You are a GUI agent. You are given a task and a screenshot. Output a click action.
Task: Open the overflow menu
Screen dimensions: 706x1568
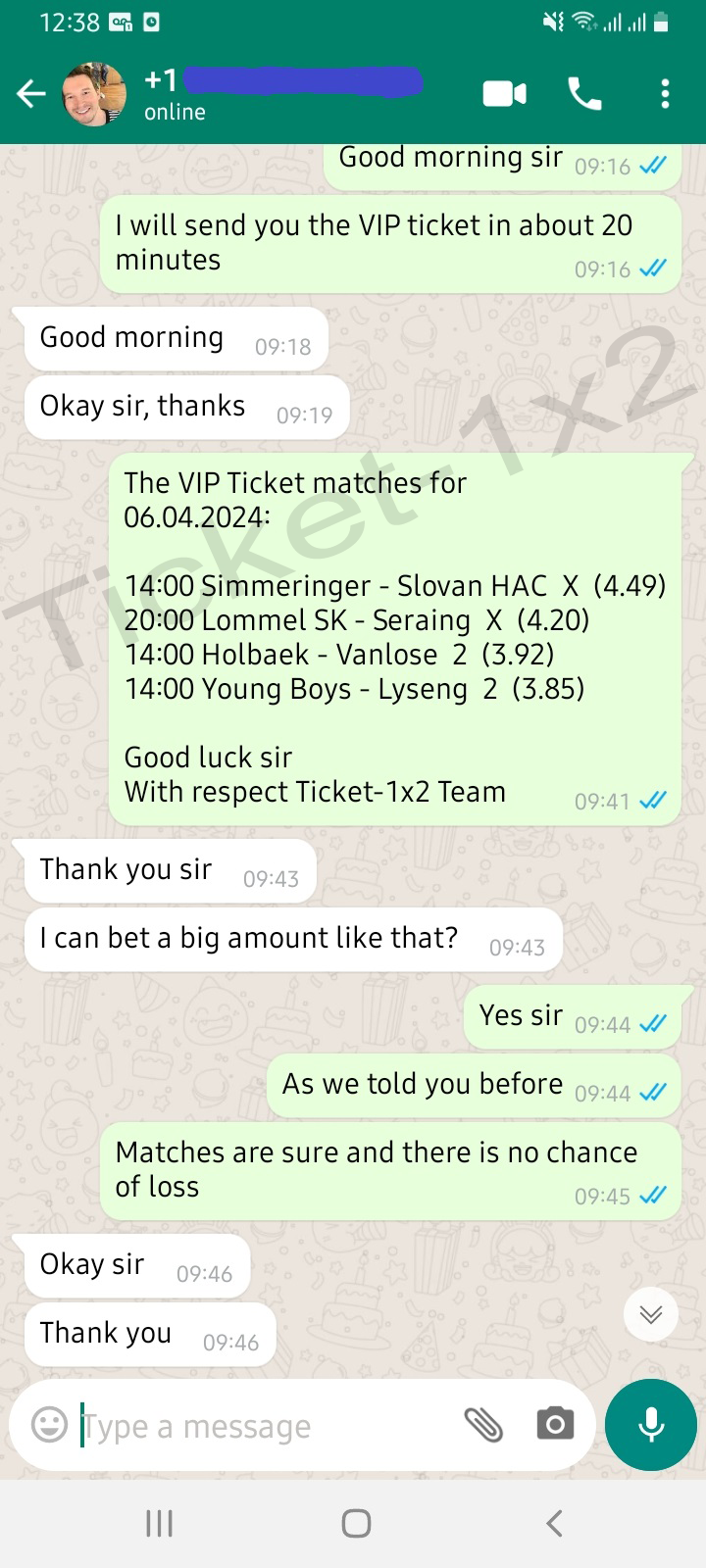tap(665, 94)
